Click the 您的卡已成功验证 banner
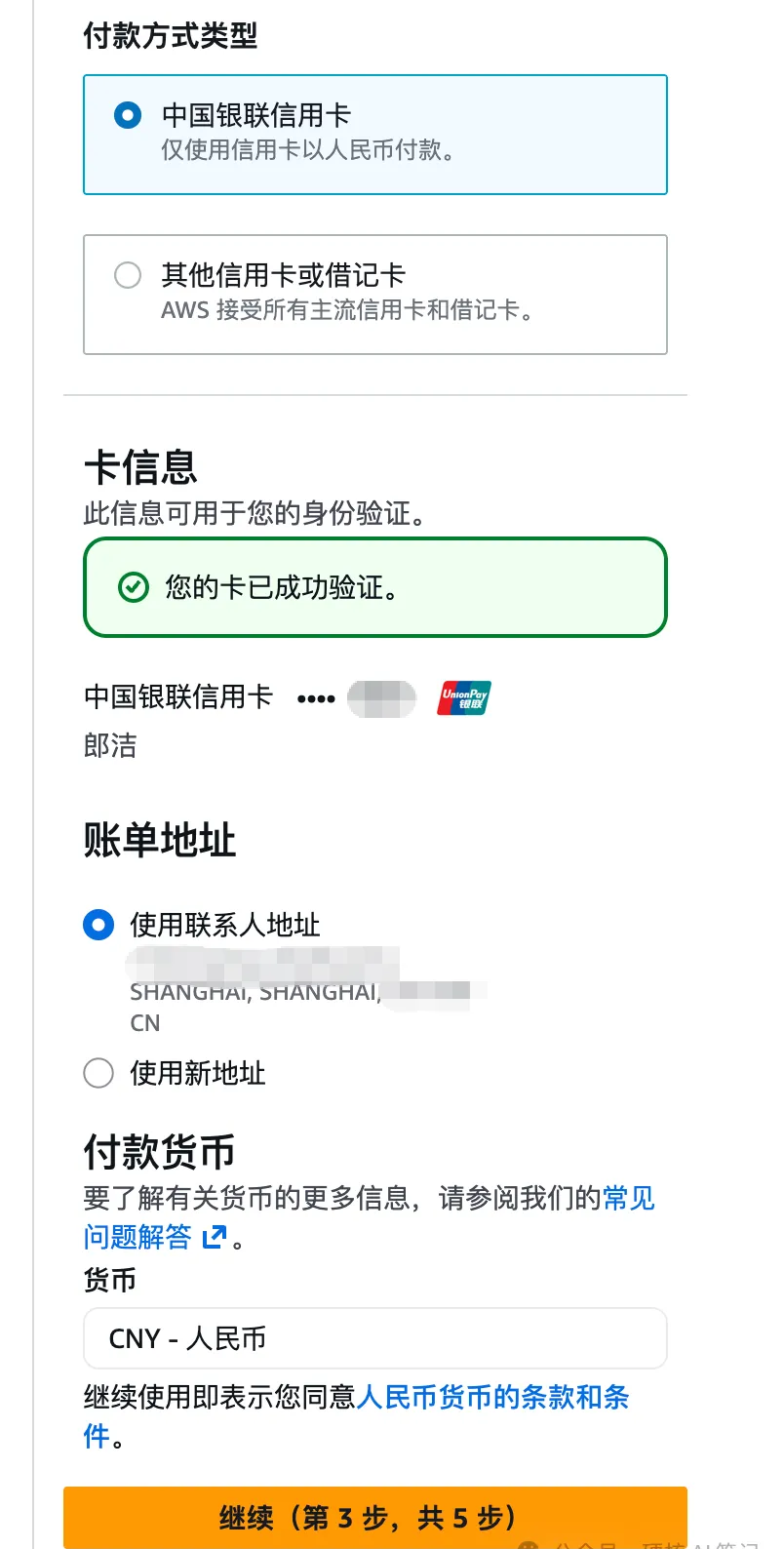This screenshot has height=1549, width=784. (x=374, y=588)
